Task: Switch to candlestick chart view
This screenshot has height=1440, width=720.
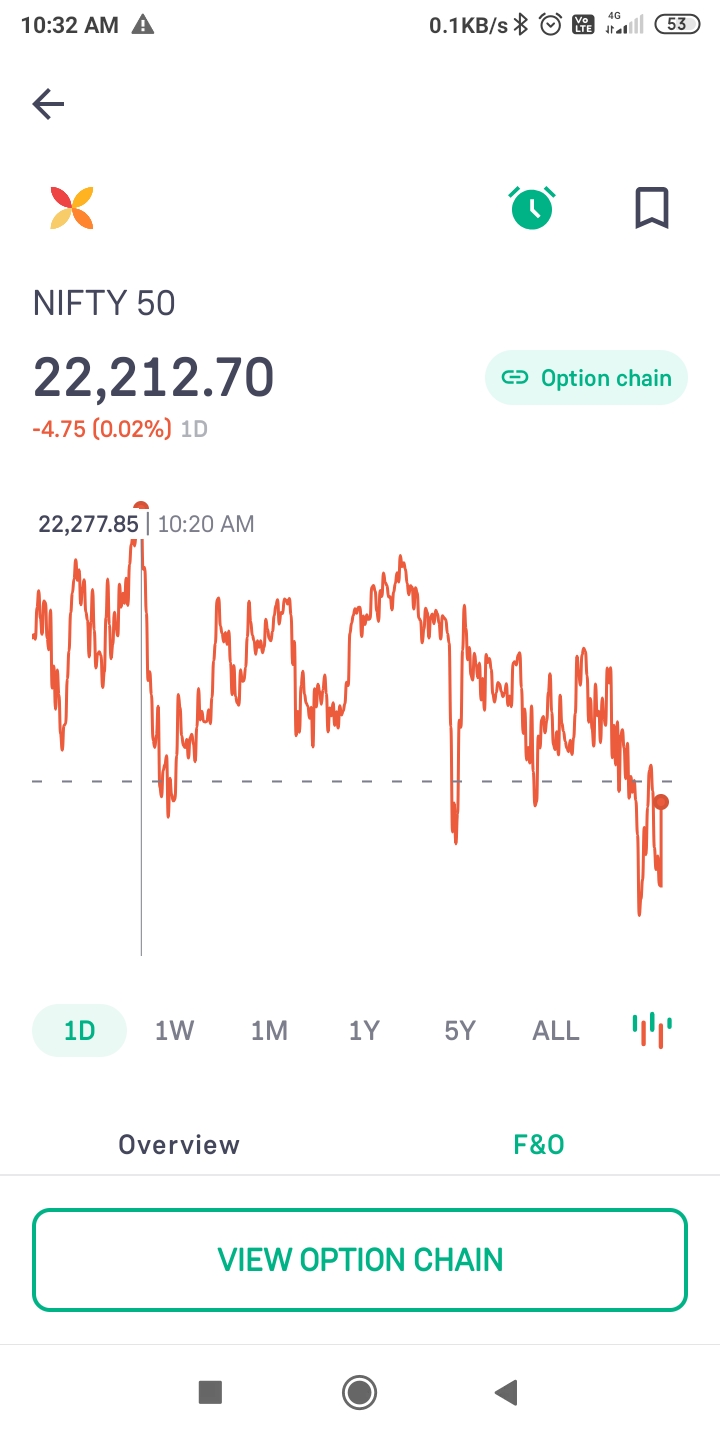Action: pyautogui.click(x=652, y=1029)
